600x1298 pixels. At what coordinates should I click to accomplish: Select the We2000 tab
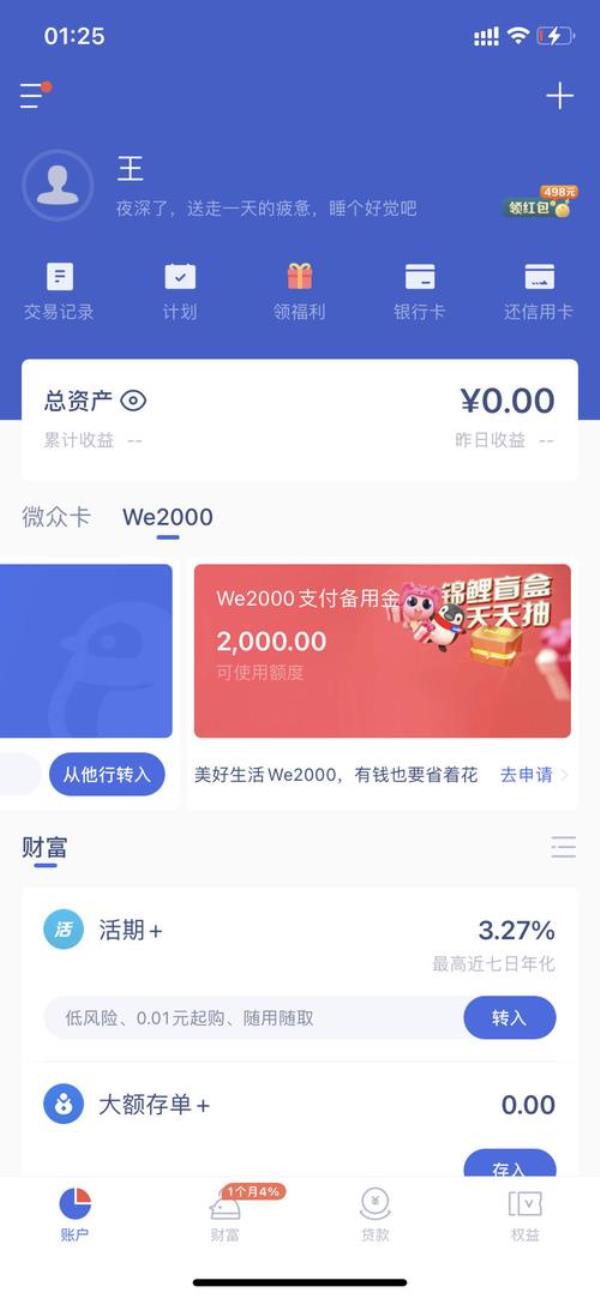point(168,517)
